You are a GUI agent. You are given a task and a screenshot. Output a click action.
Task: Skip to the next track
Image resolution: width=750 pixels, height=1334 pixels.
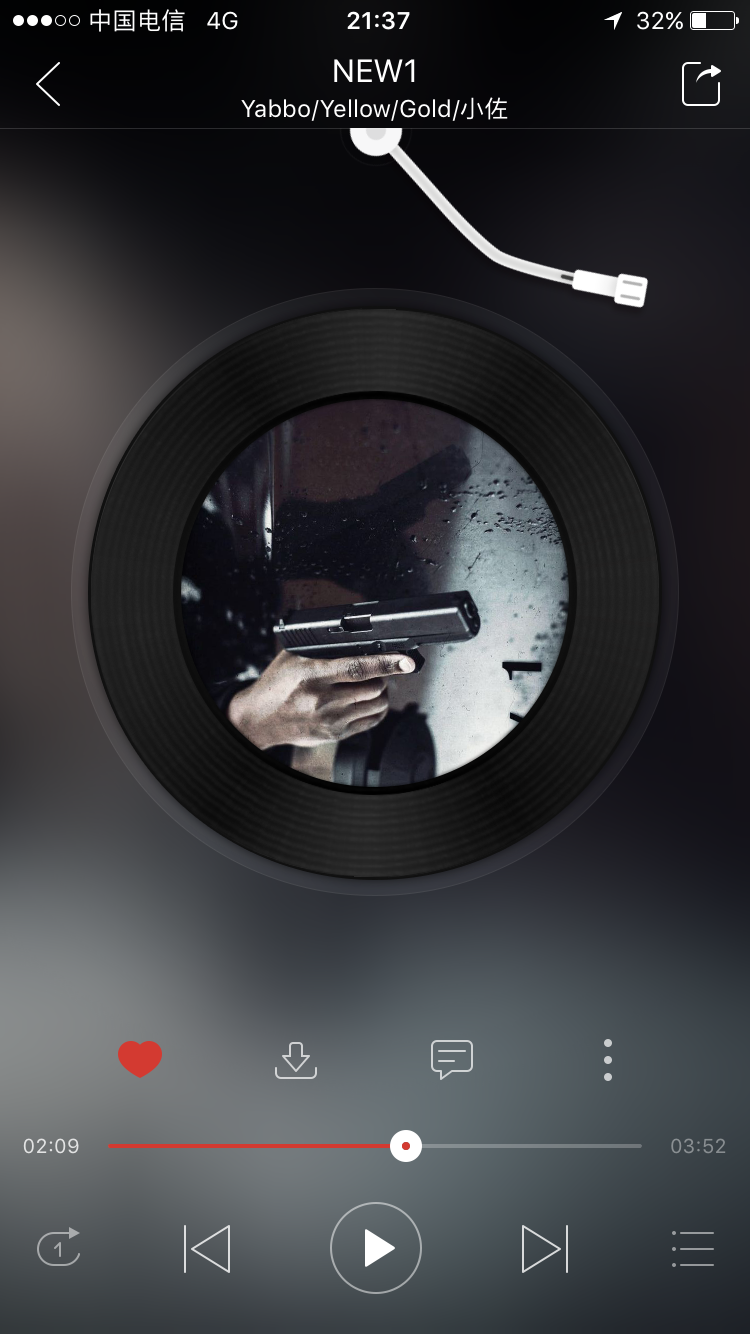544,1248
